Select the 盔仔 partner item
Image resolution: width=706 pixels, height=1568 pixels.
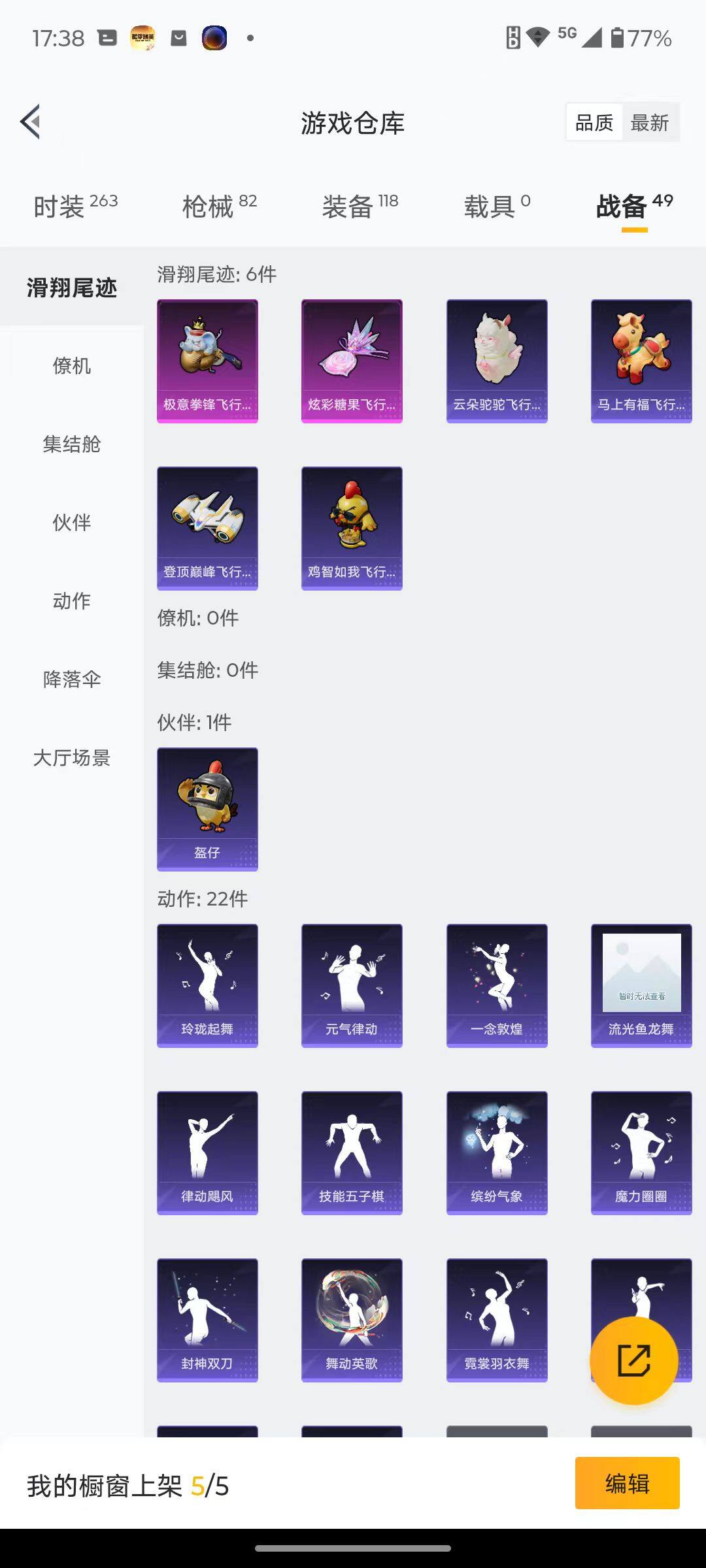coord(207,809)
